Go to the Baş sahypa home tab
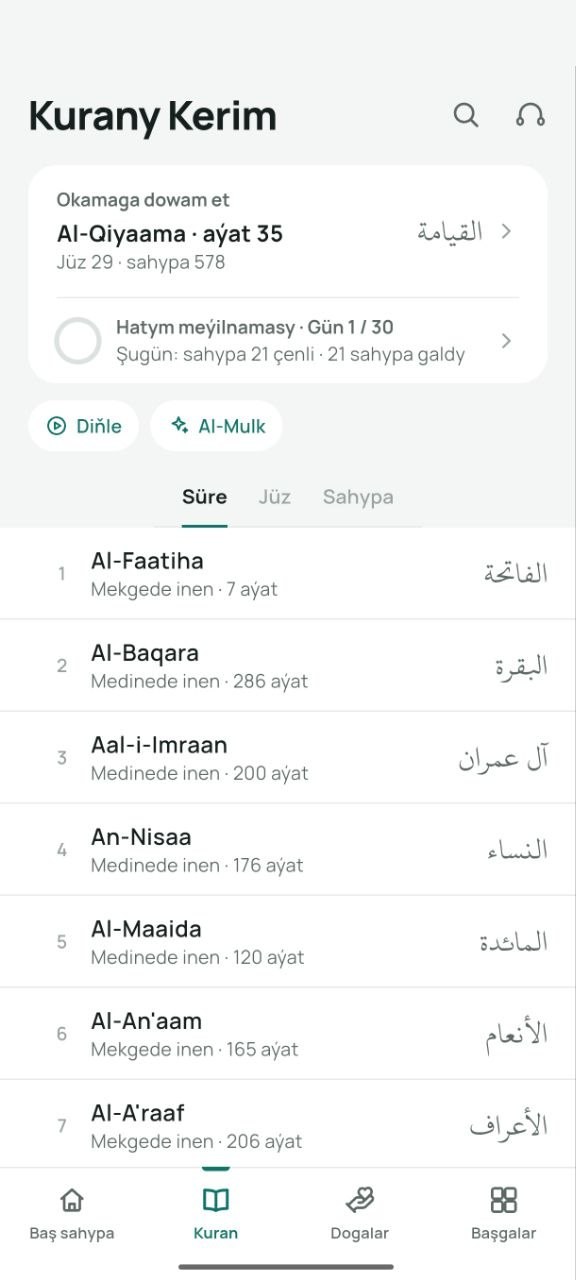Viewport: 576px width, 1280px height. click(x=72, y=1214)
